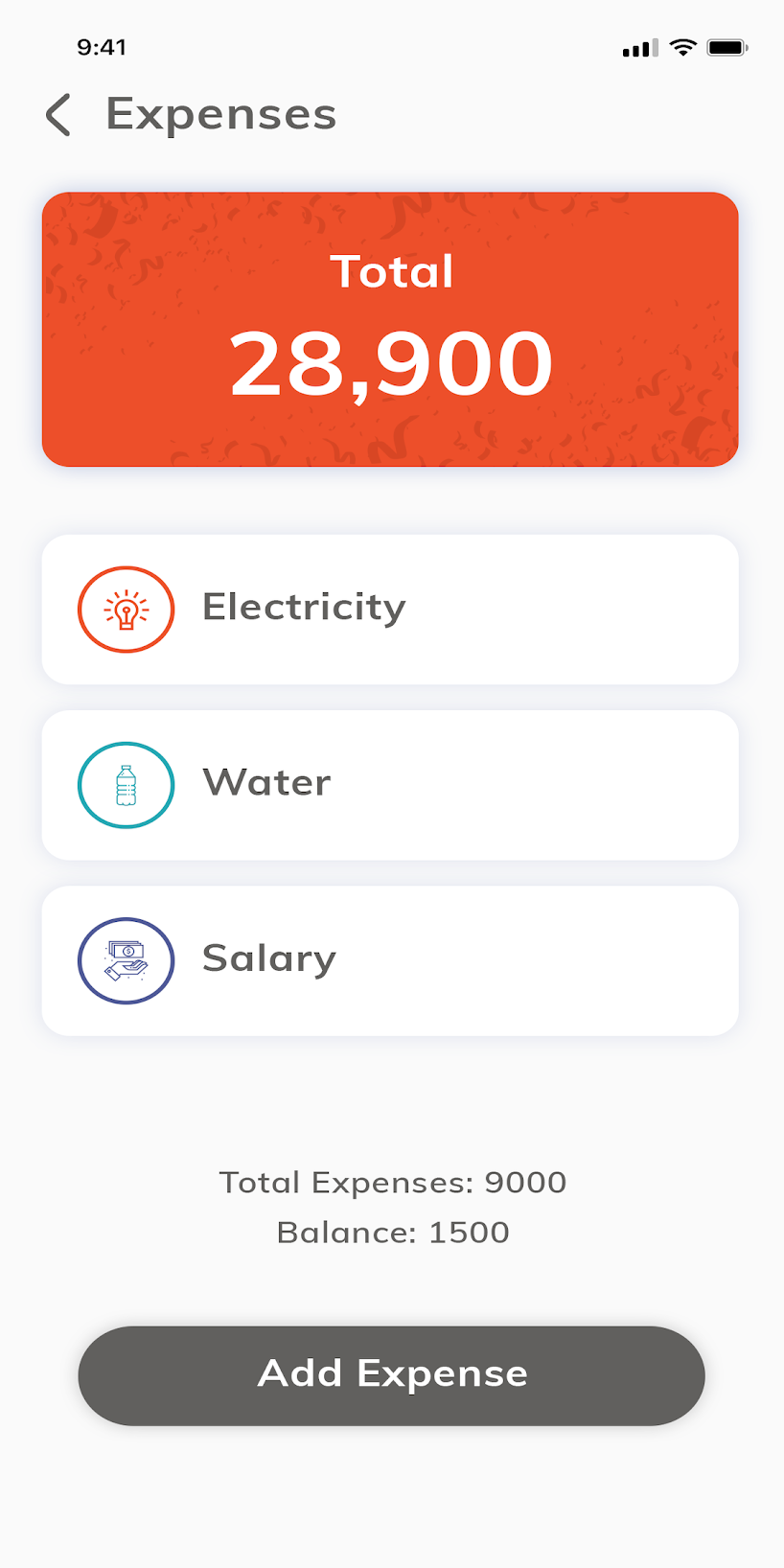Open the Salary expense row
This screenshot has height=1568, width=784.
coord(390,960)
